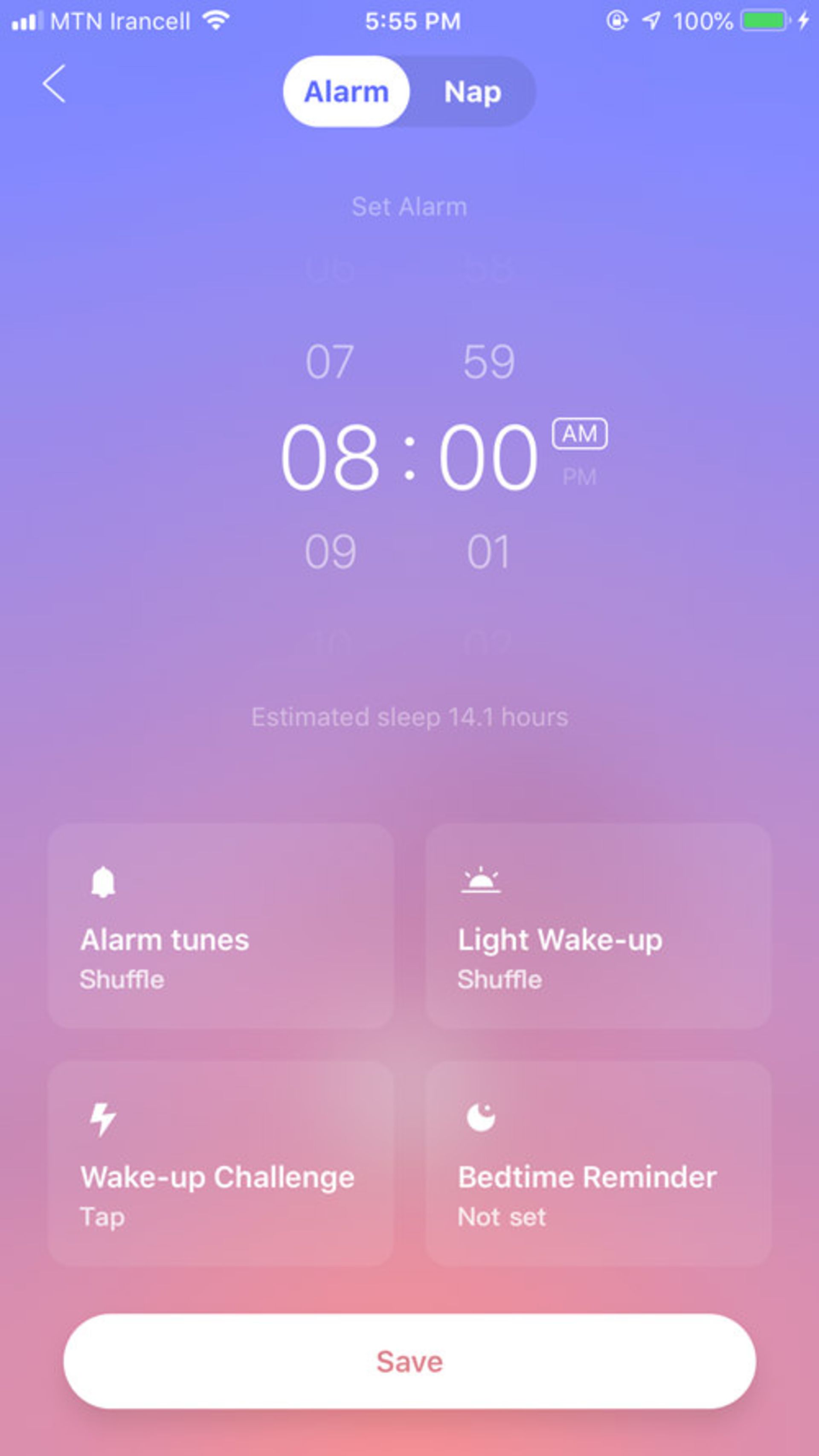Open the Wake-up Challenge card

click(x=221, y=1163)
